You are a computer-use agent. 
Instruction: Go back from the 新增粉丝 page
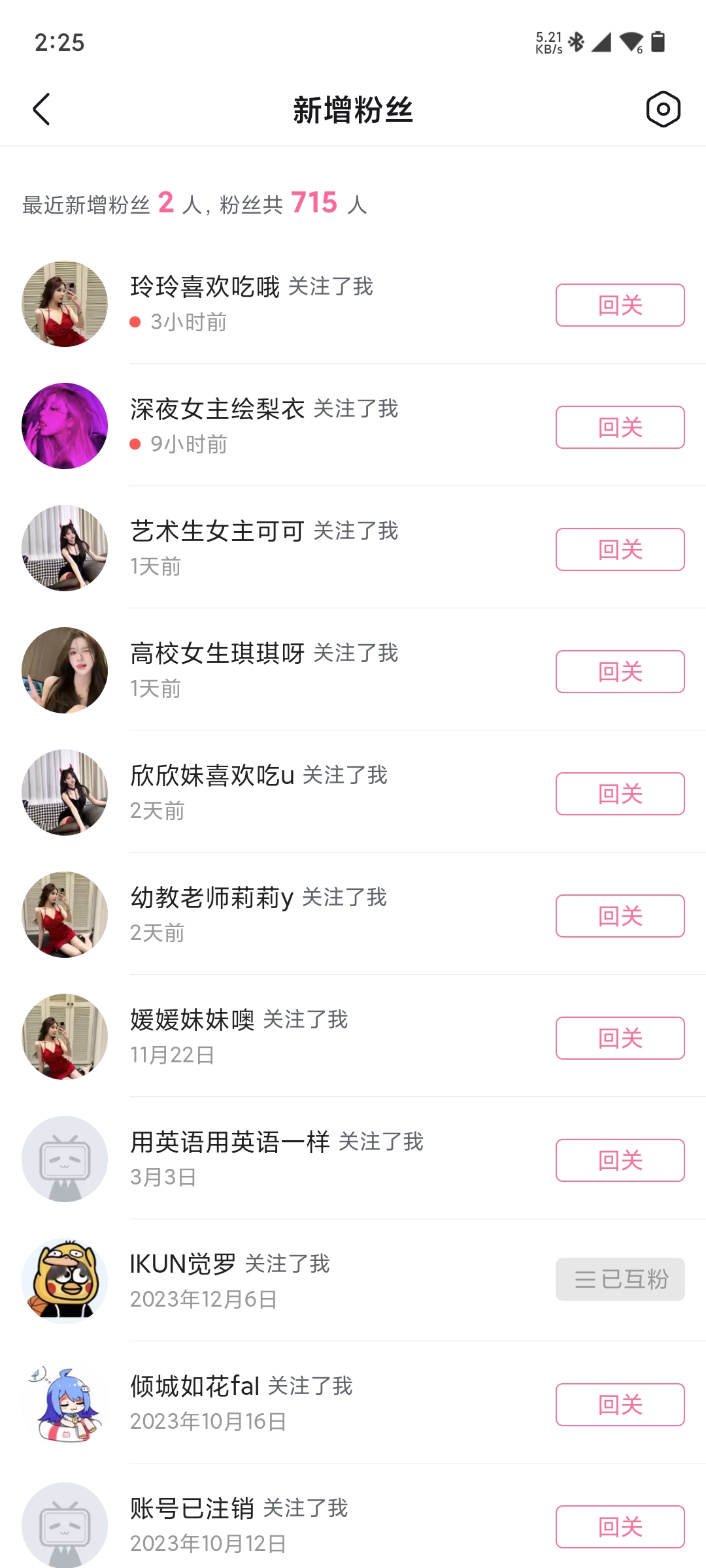[42, 109]
